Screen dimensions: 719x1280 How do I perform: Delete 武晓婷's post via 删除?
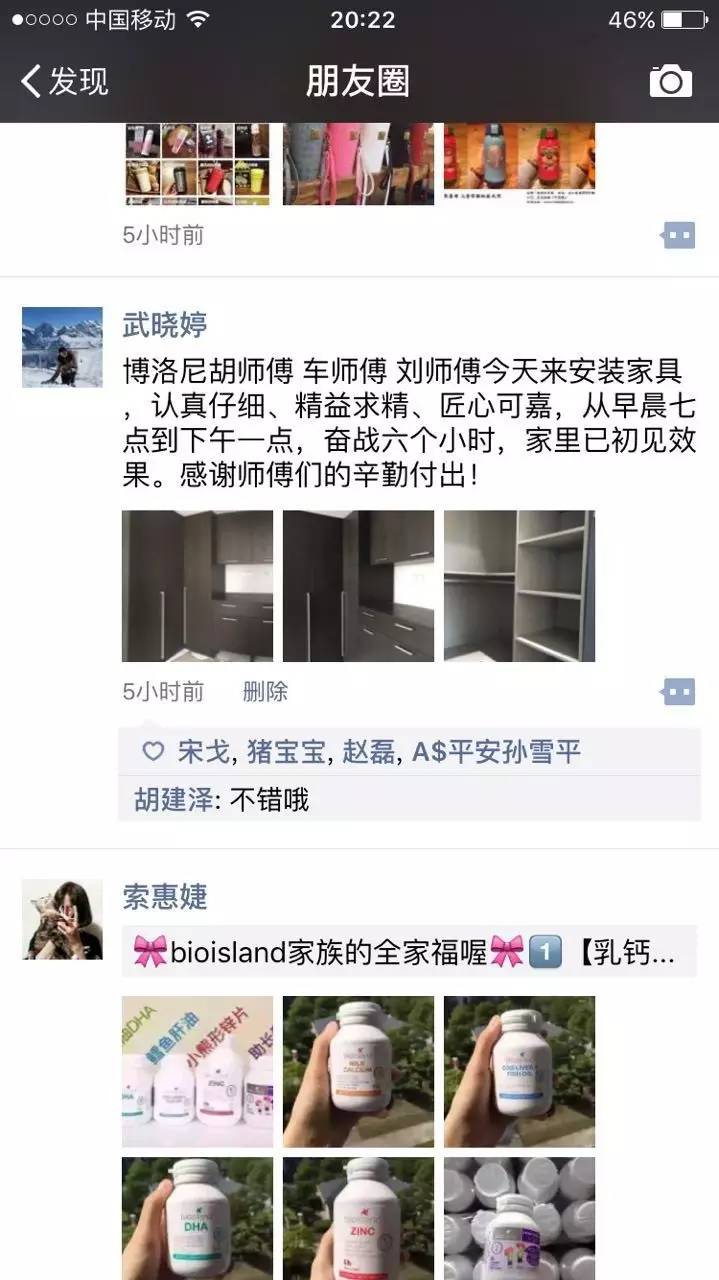(265, 691)
